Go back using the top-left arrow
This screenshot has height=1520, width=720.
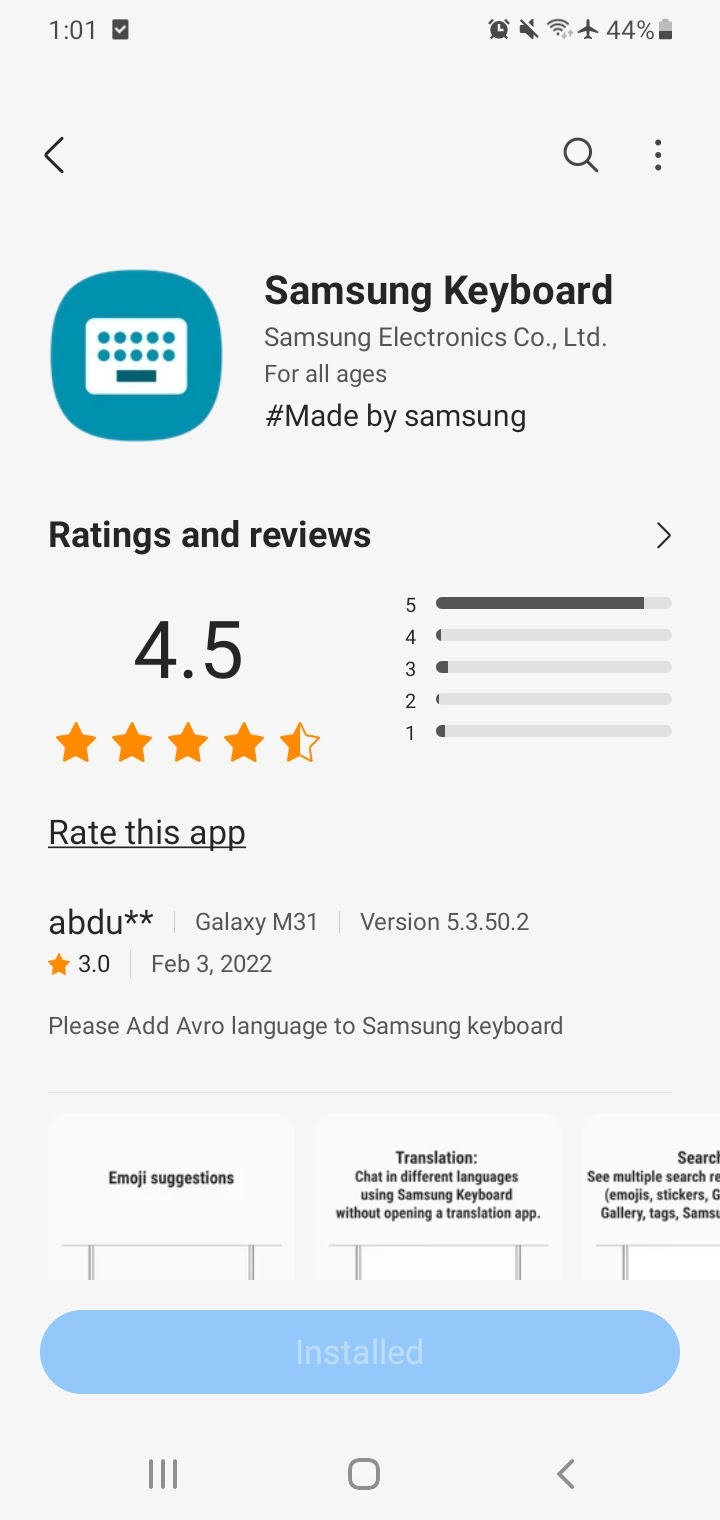[x=54, y=155]
